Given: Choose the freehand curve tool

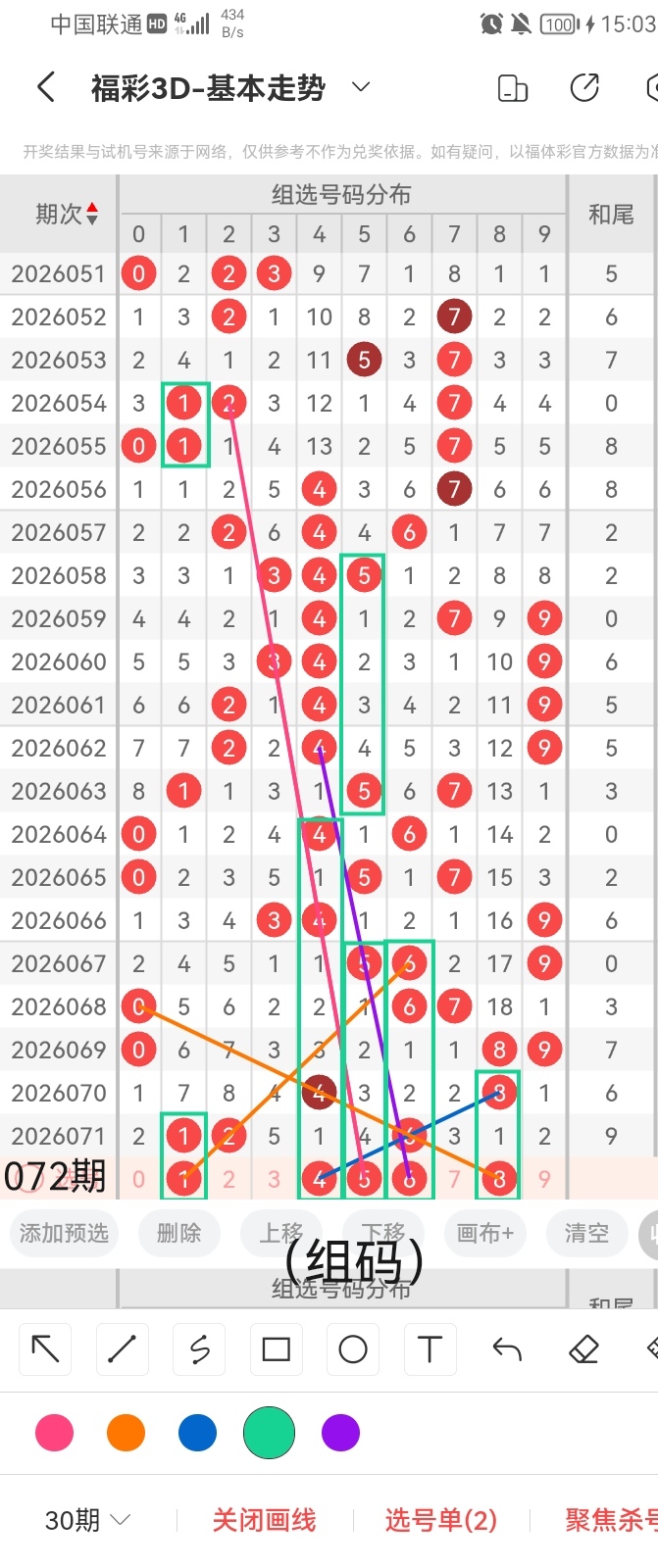Looking at the screenshot, I should click(199, 1349).
